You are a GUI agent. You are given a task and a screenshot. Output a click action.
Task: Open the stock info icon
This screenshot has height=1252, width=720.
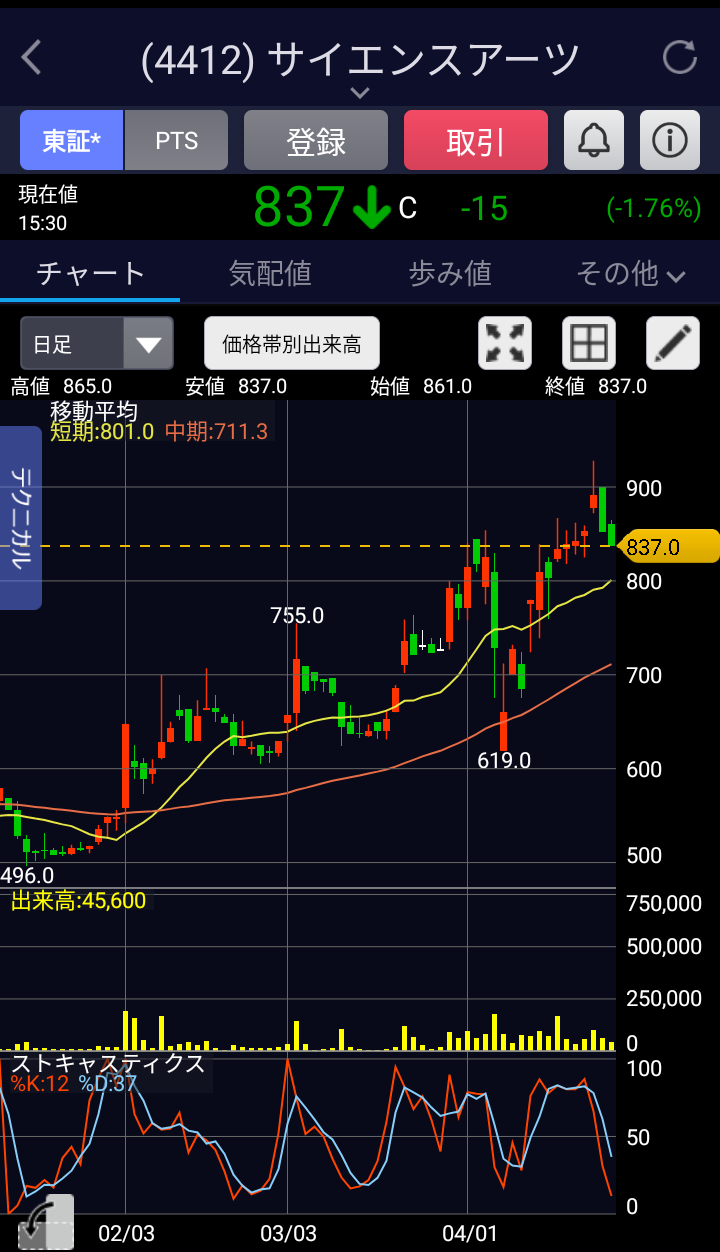click(670, 141)
